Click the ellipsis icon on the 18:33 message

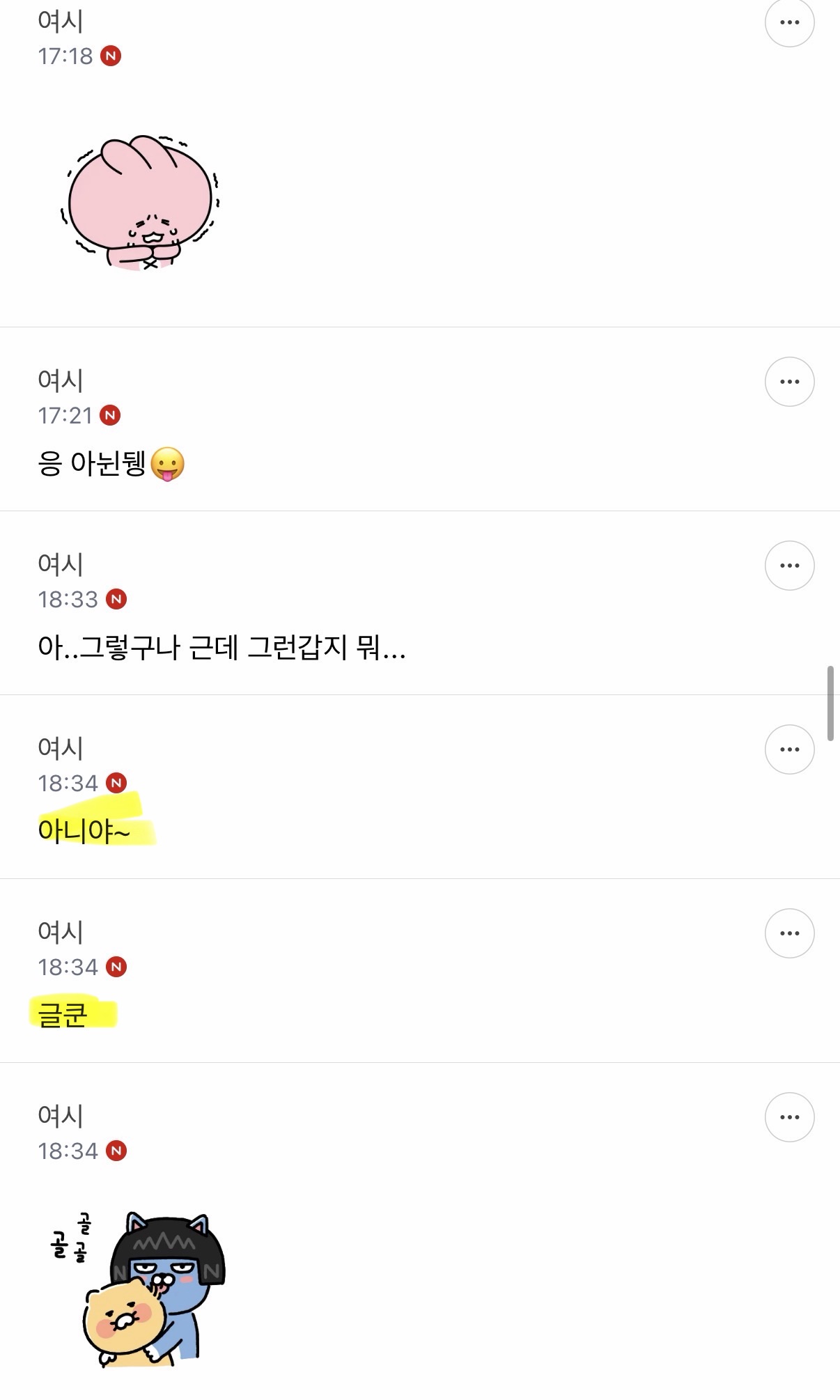[789, 566]
